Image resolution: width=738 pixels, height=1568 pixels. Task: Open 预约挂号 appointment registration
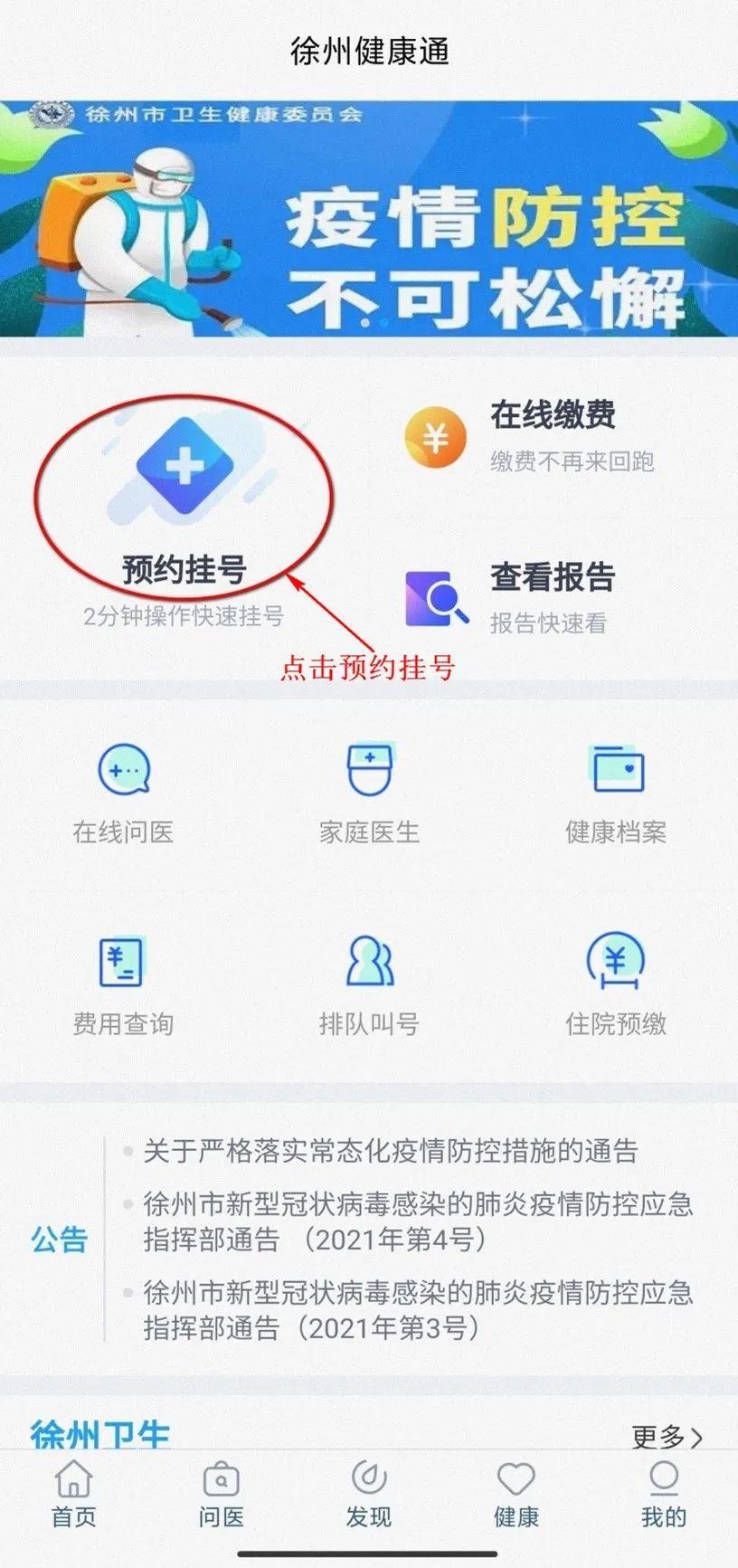[x=184, y=507]
